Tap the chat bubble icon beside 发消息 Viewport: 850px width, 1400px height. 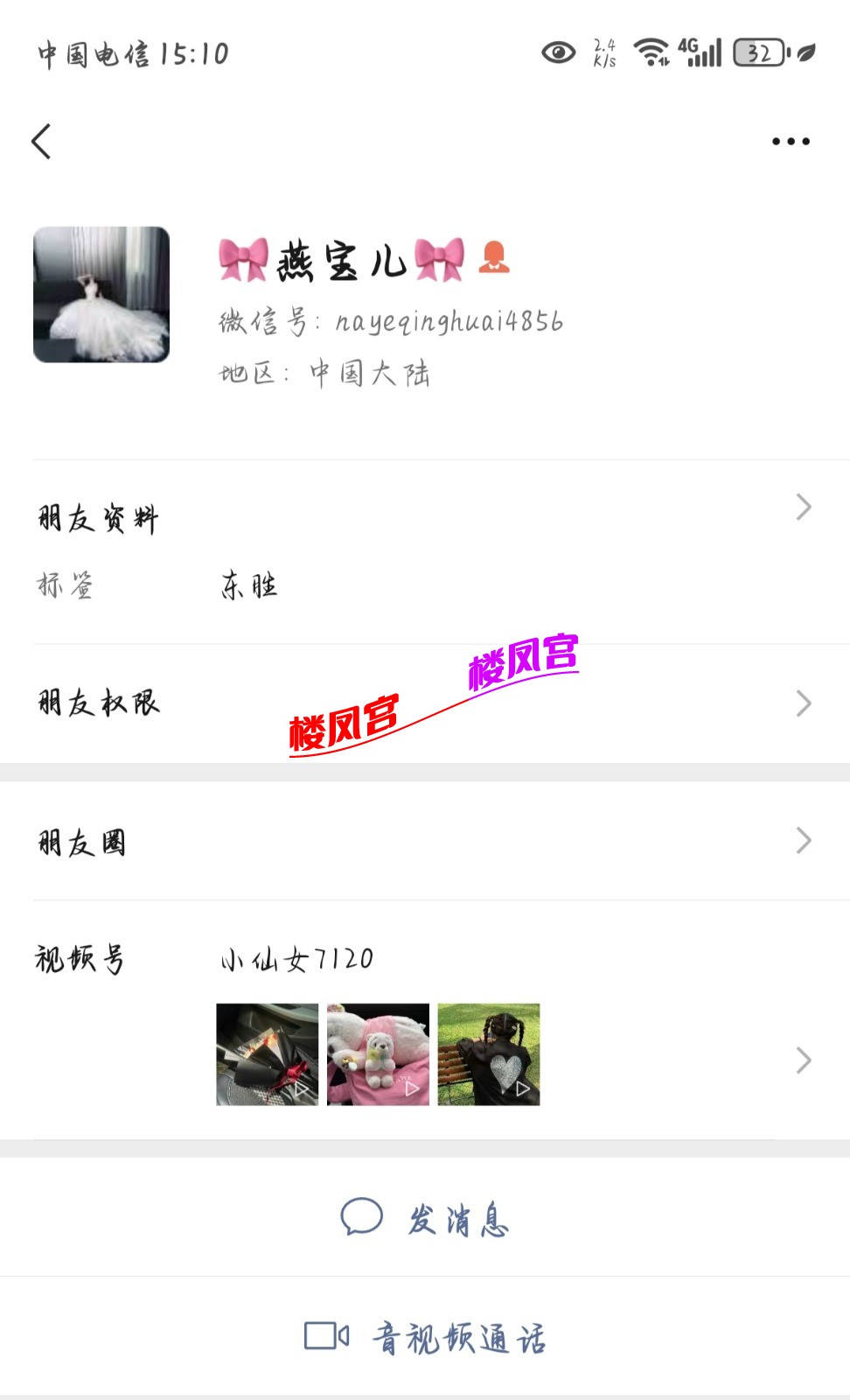click(x=361, y=1217)
